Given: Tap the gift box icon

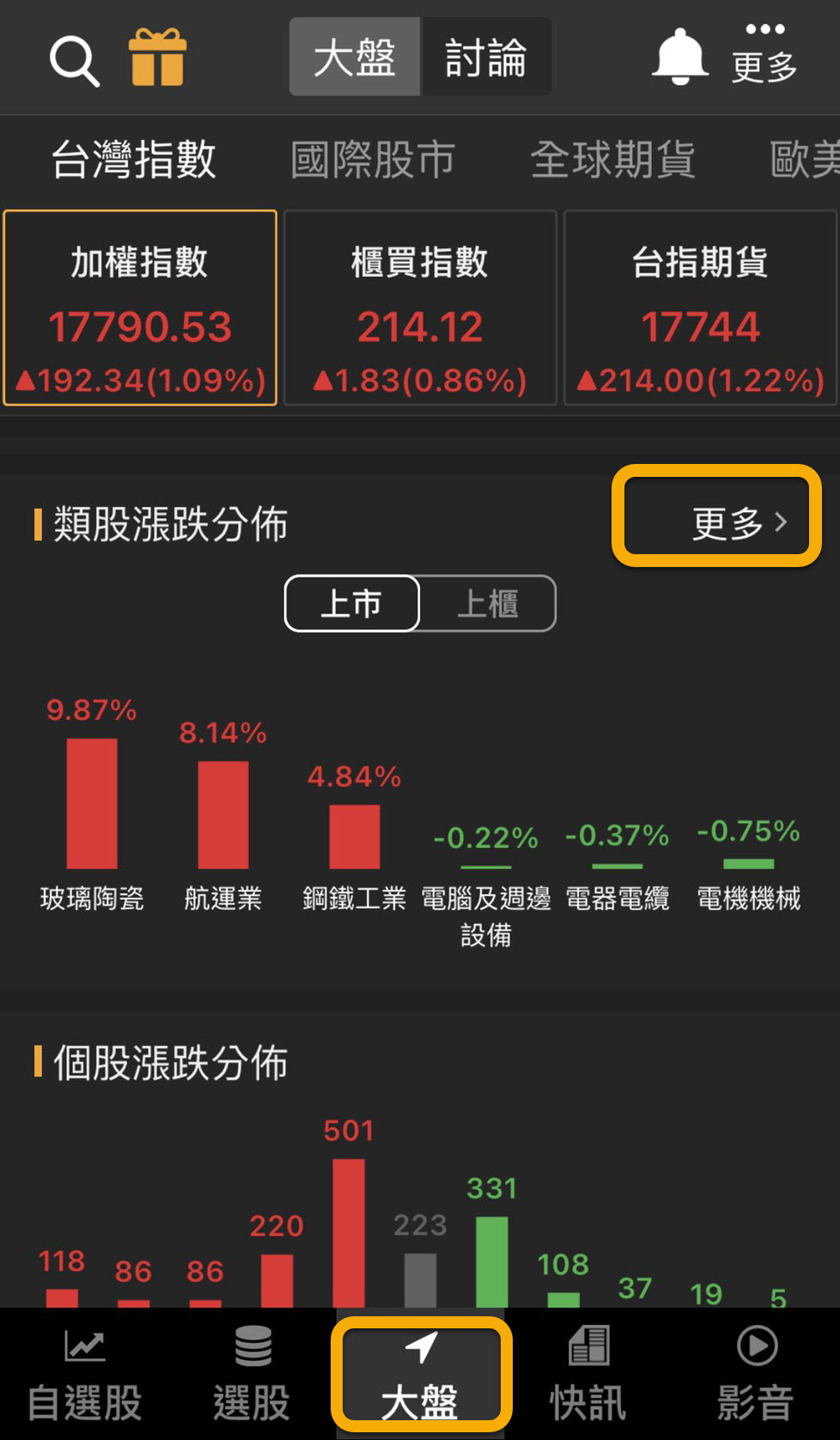Looking at the screenshot, I should coord(157,57).
